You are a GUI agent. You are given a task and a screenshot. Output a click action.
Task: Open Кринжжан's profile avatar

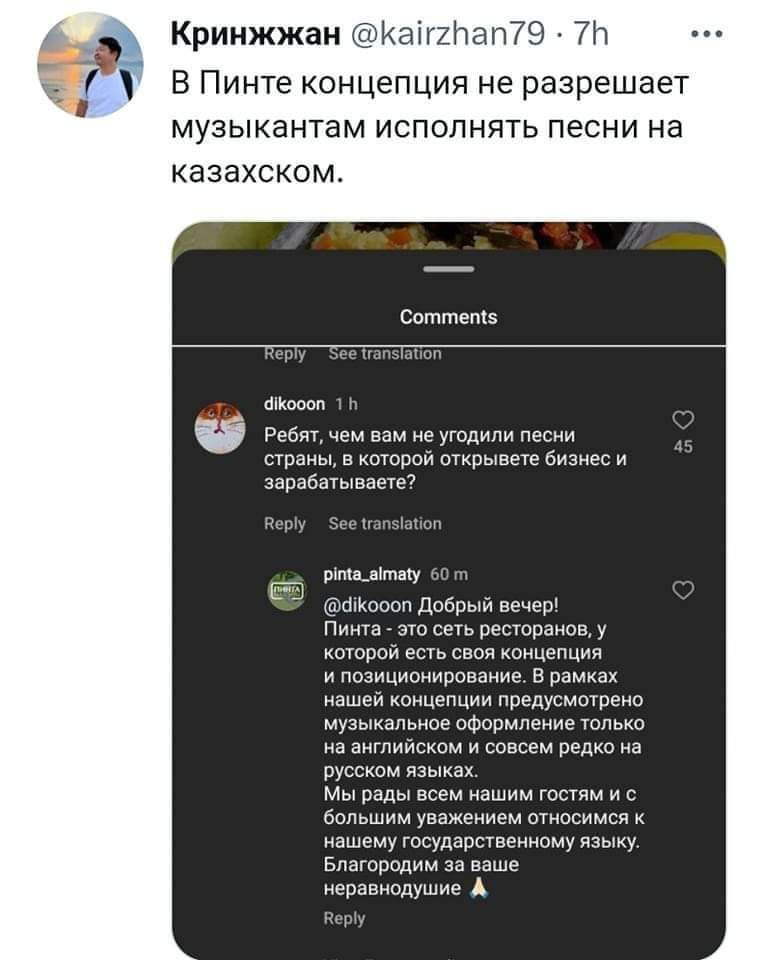click(x=89, y=66)
